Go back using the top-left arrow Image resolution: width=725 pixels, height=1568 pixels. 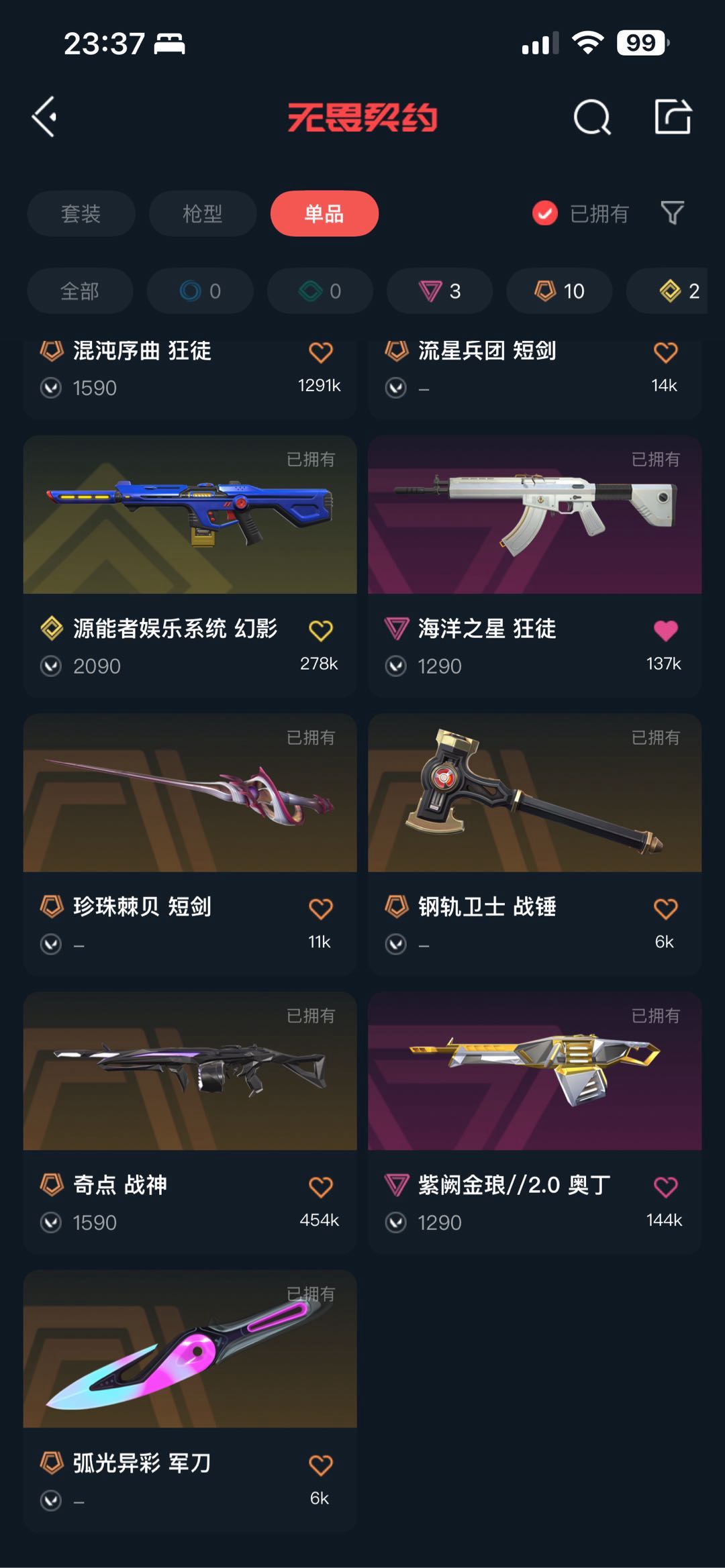45,117
